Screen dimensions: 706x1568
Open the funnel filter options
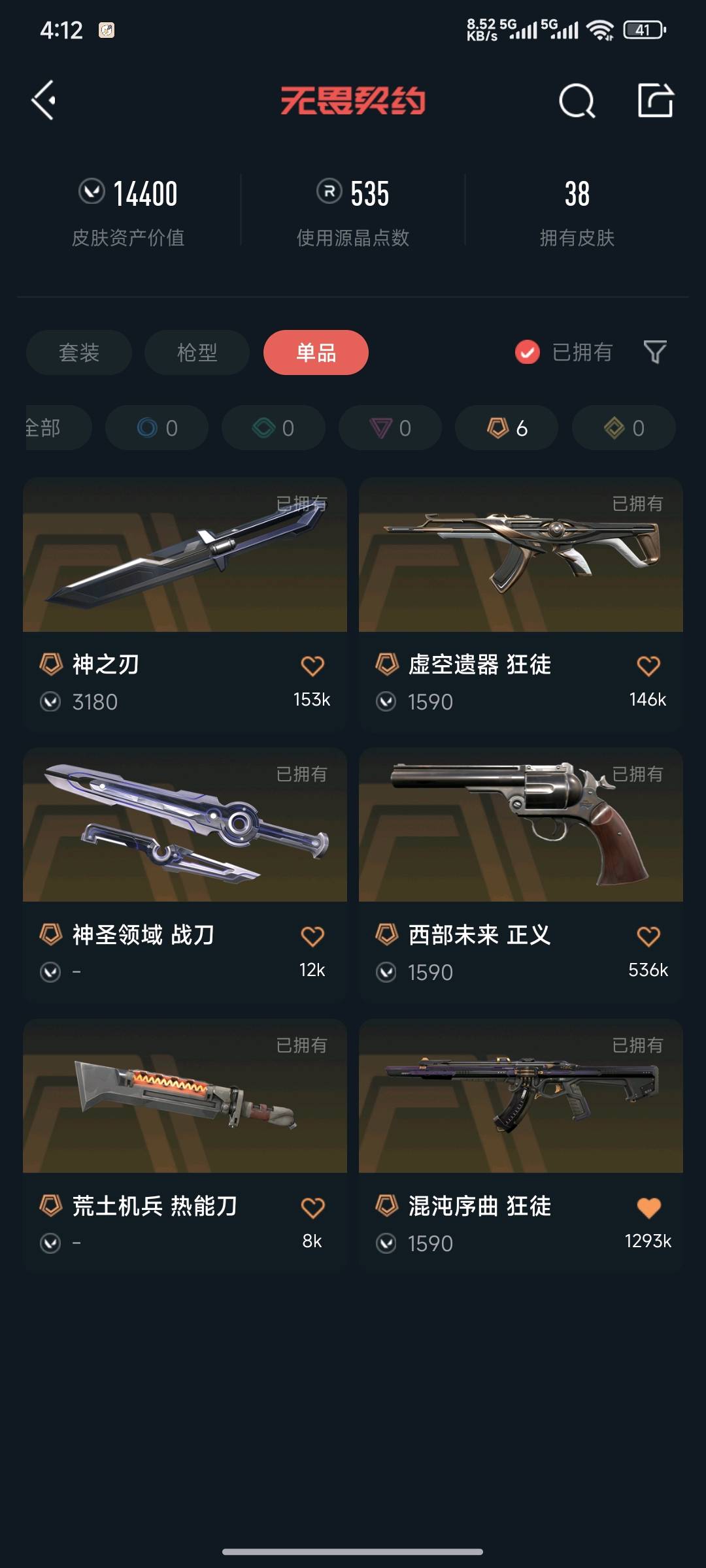(x=654, y=352)
